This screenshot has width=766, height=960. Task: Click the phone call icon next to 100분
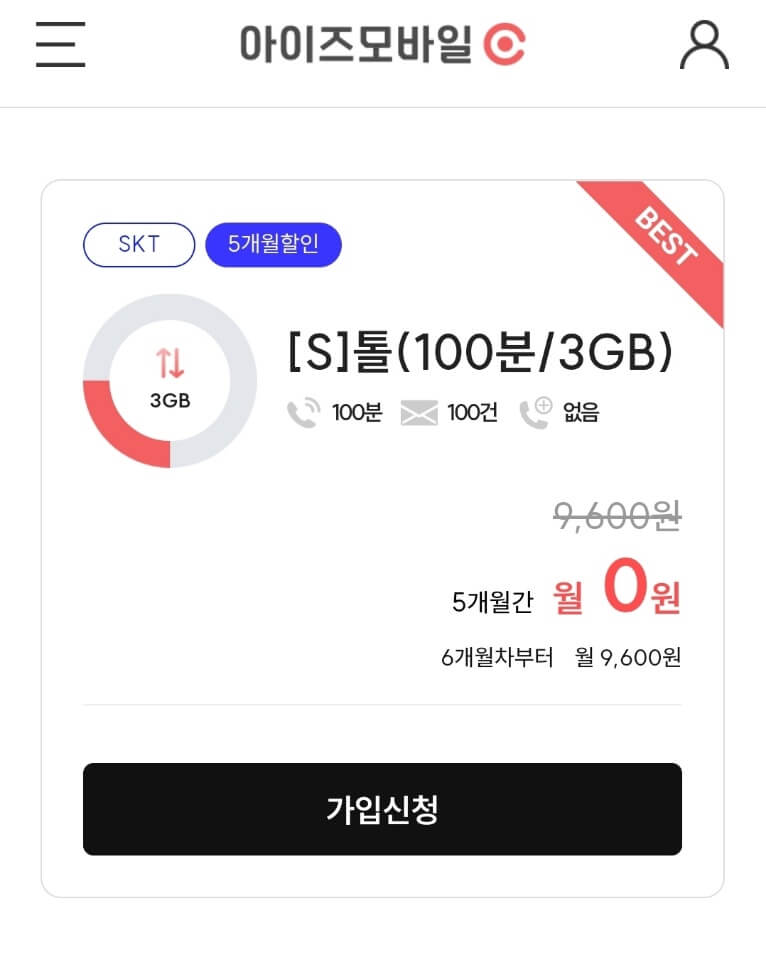(x=302, y=411)
